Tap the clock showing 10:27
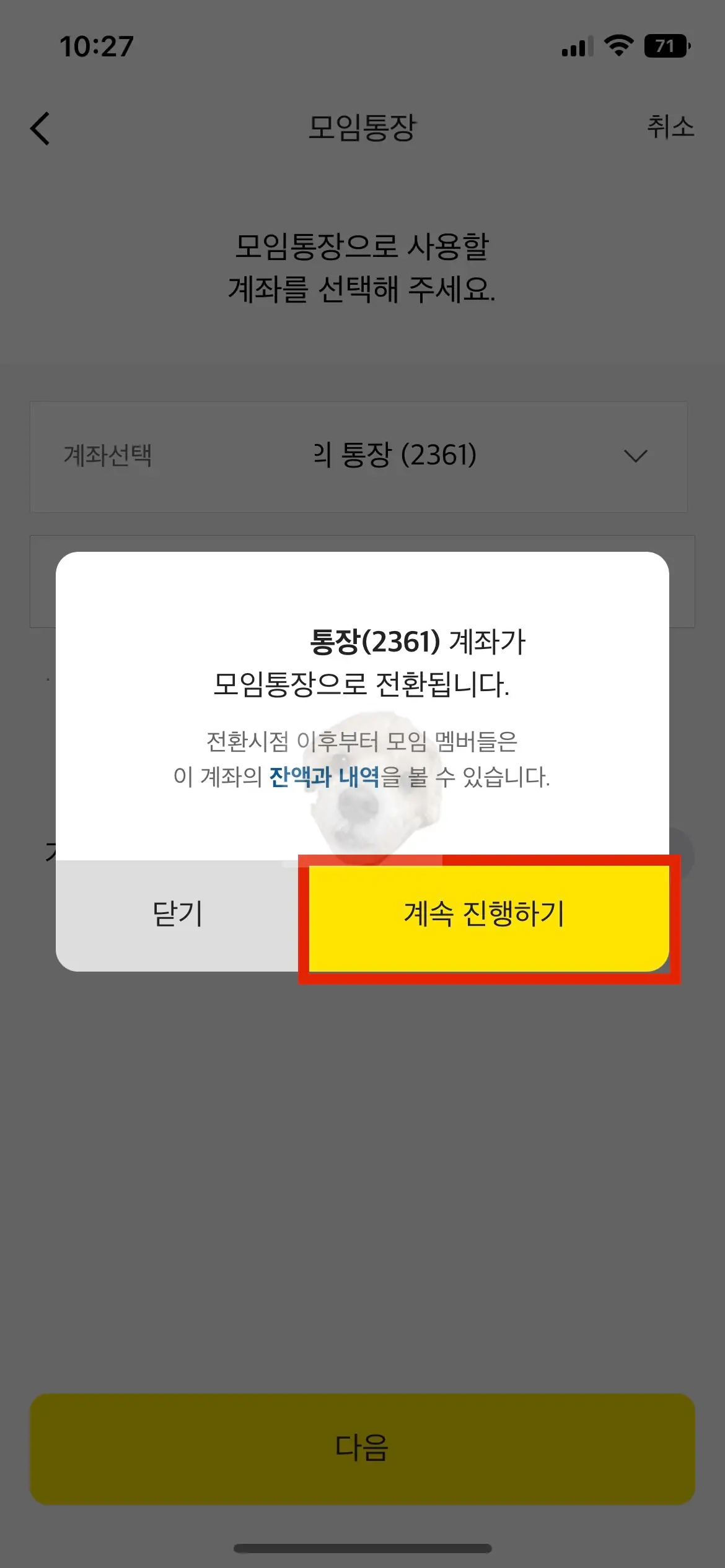Viewport: 725px width, 1568px height. [x=96, y=45]
